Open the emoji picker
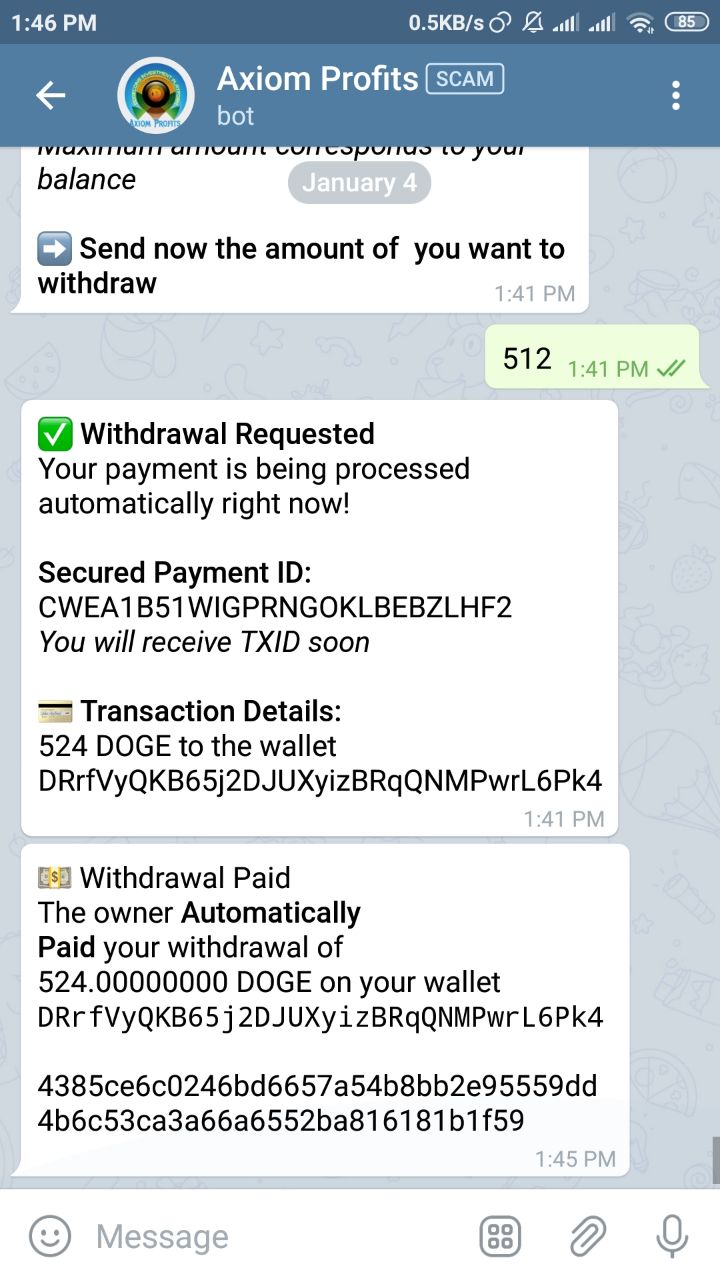 pos(49,1236)
